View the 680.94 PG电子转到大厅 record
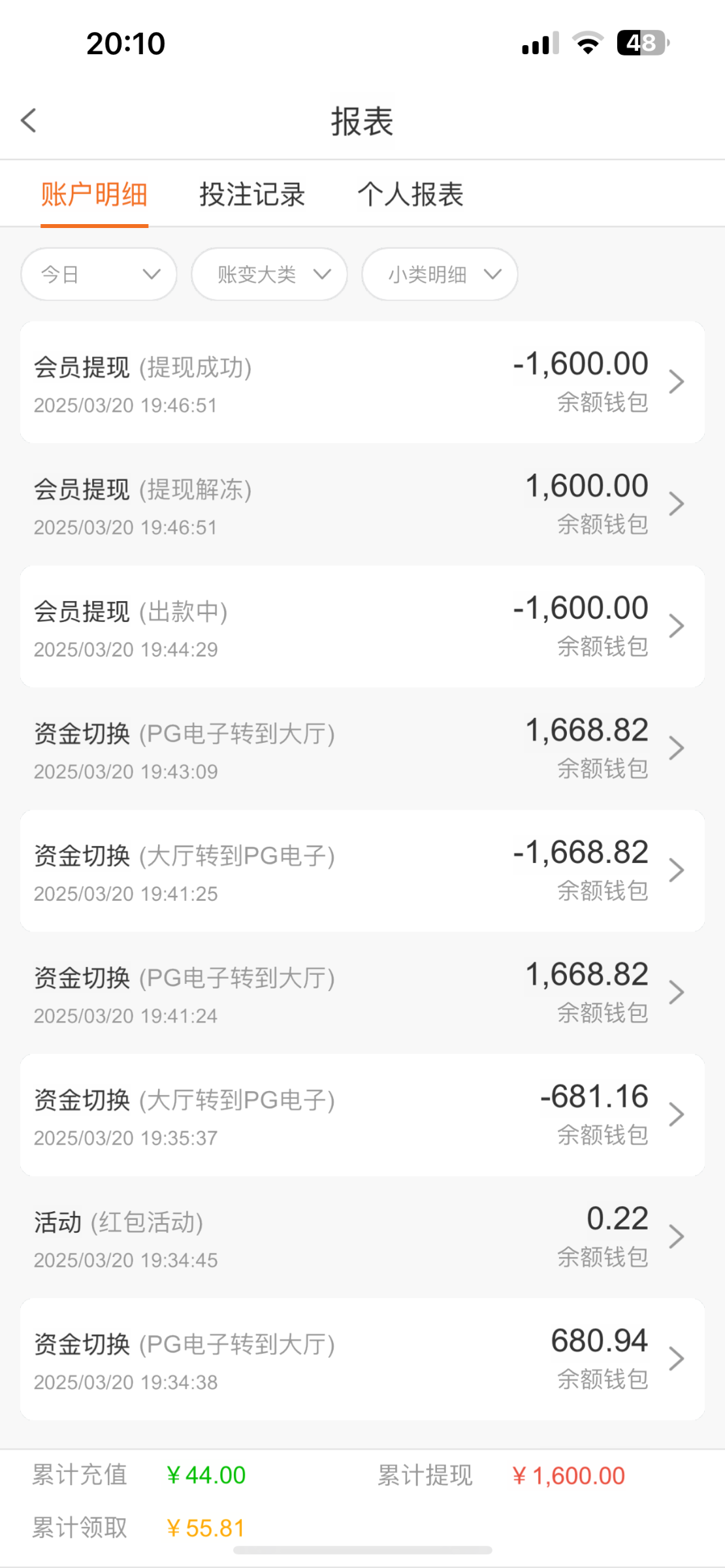Image resolution: width=725 pixels, height=1568 pixels. click(362, 1360)
